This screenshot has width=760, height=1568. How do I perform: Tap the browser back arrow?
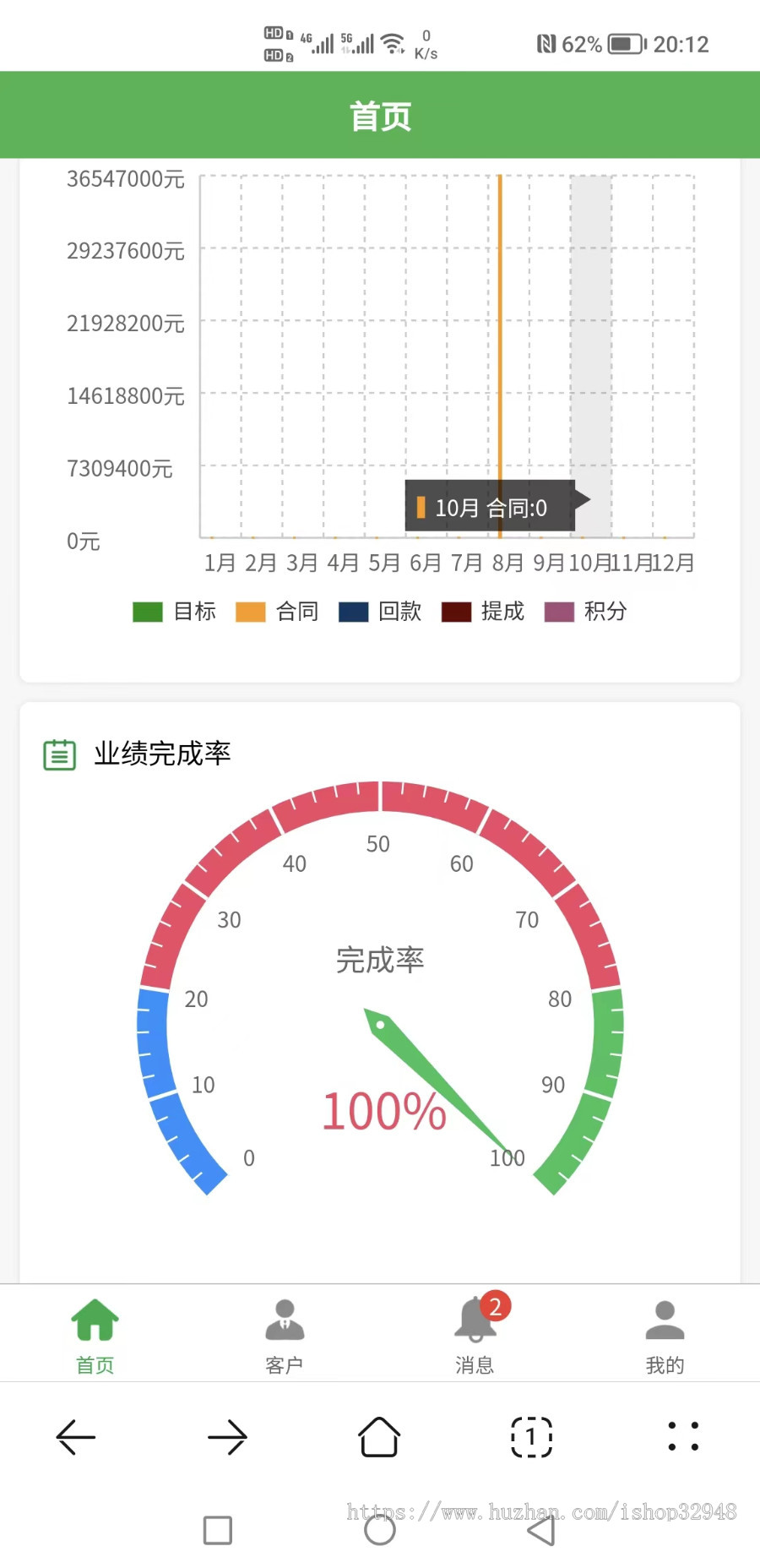pos(76,1437)
